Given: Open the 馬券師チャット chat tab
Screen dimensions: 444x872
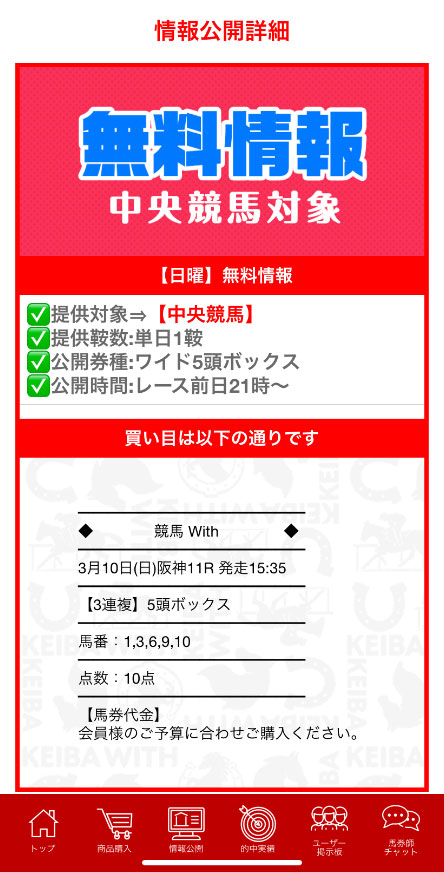Looking at the screenshot, I should [x=401, y=830].
